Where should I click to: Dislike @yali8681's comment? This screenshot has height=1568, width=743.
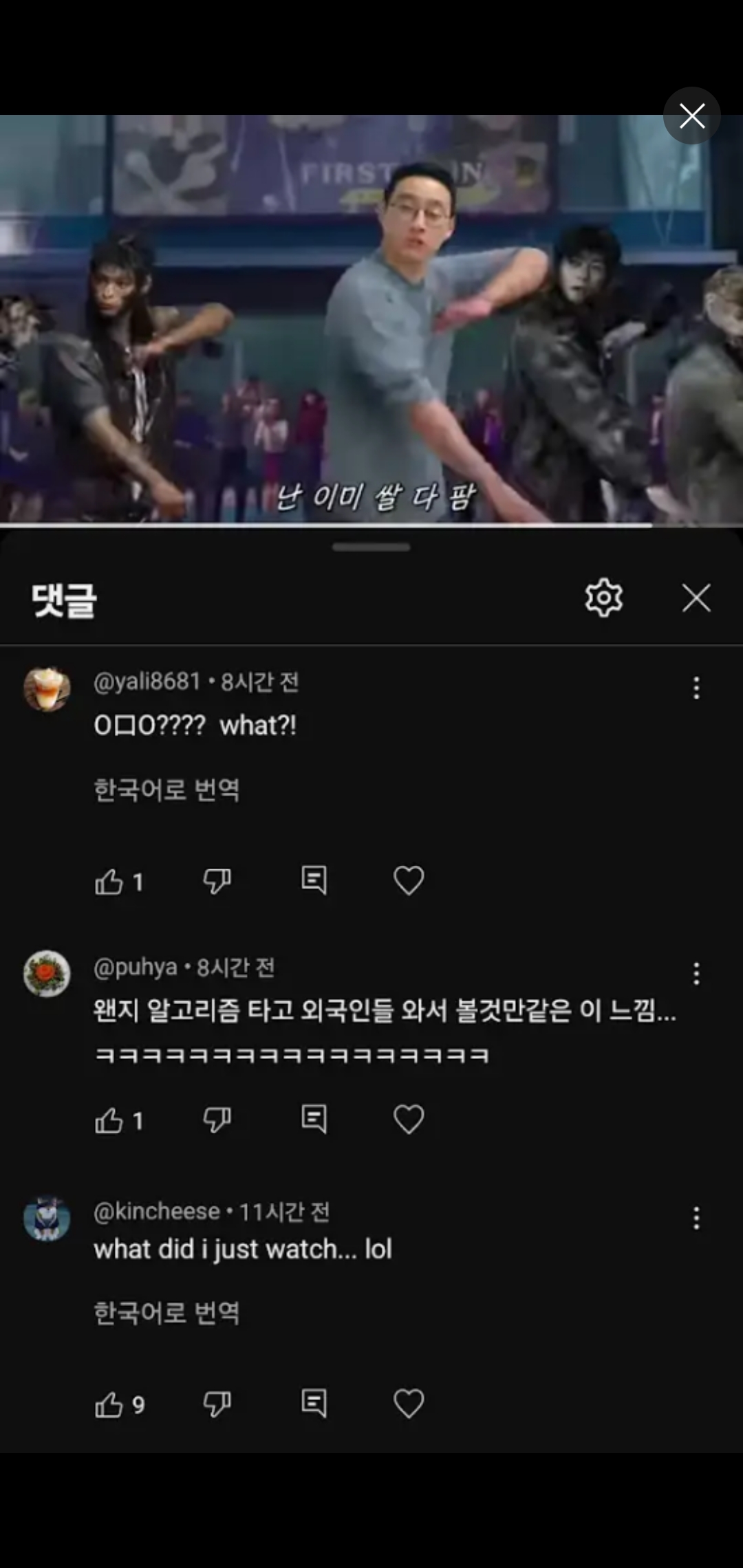point(217,881)
